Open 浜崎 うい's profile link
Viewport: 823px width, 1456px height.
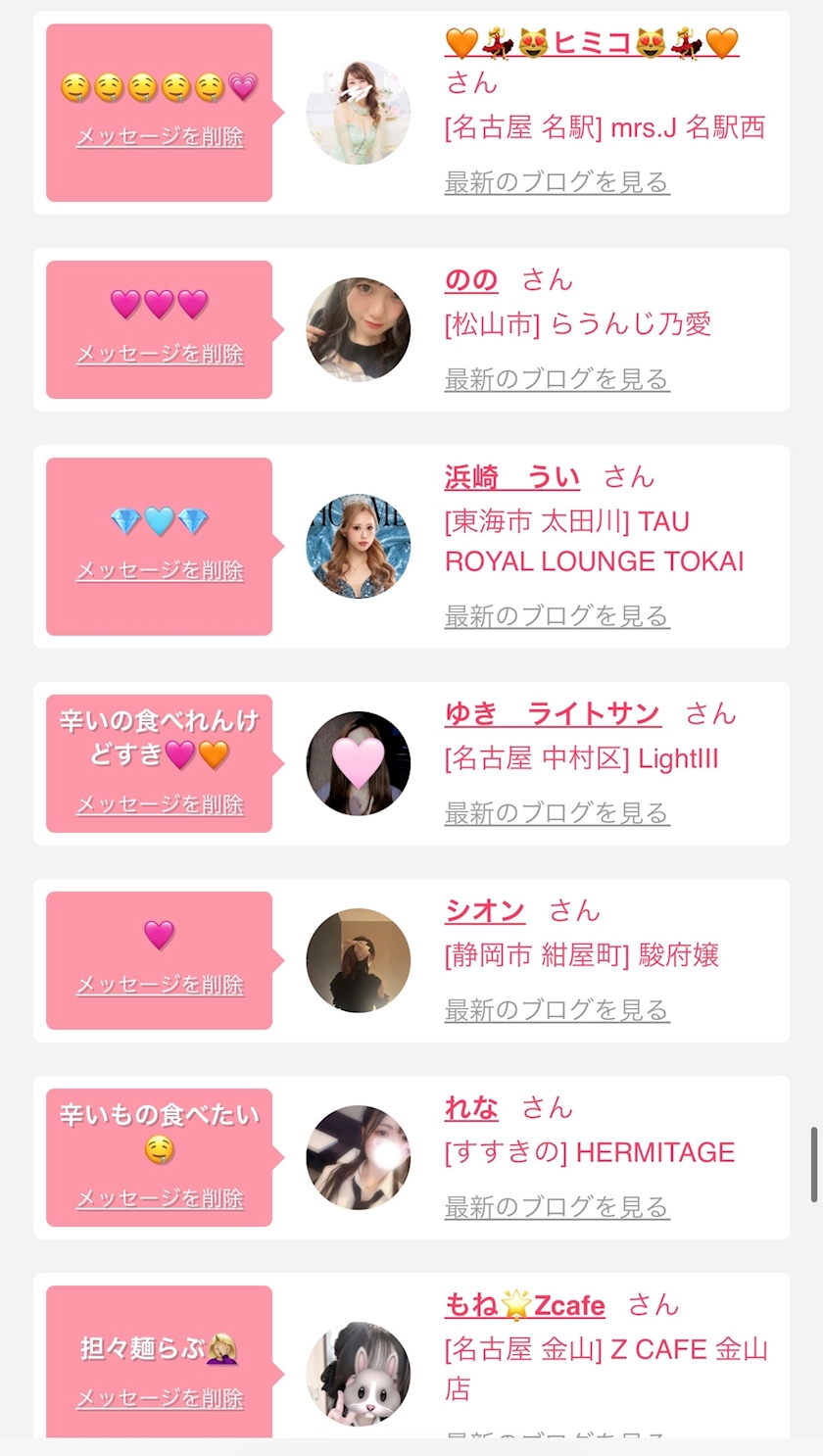tap(511, 477)
